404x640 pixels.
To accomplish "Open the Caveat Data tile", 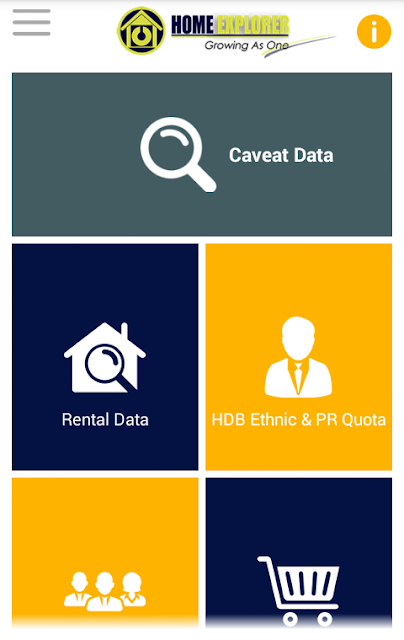I will (202, 154).
